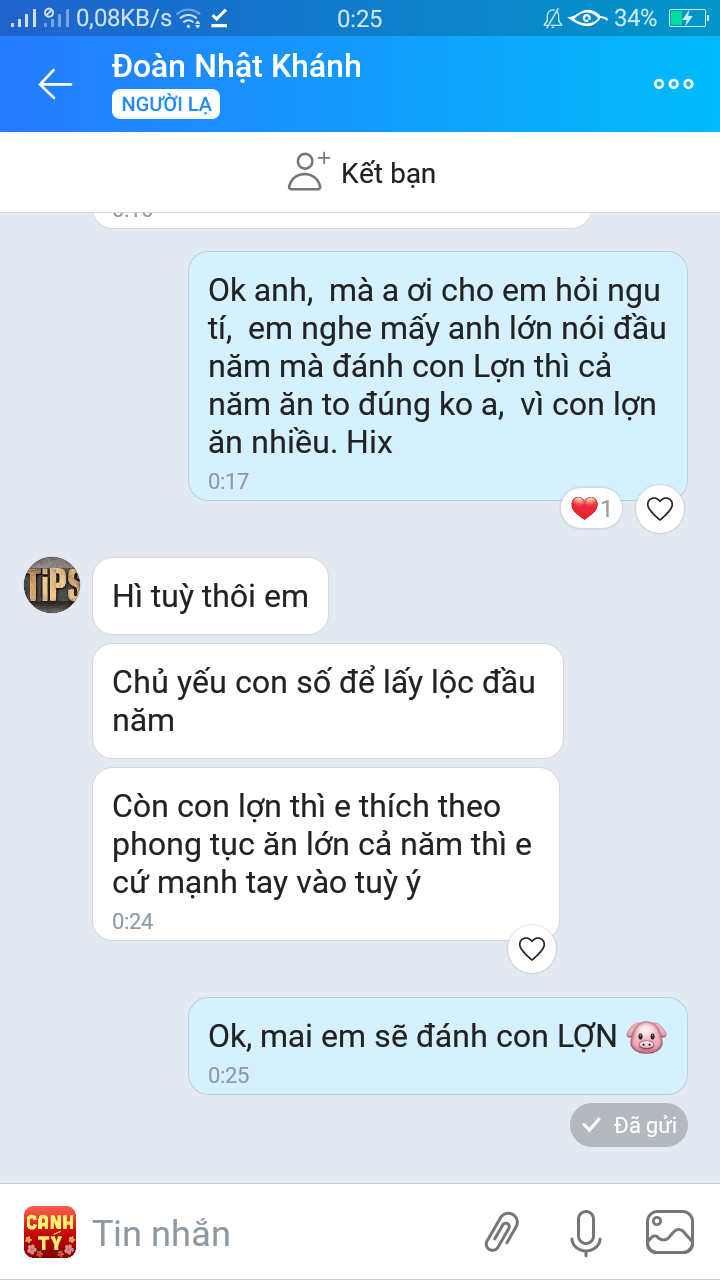Open the Canh Tý sticker button

tap(50, 1232)
